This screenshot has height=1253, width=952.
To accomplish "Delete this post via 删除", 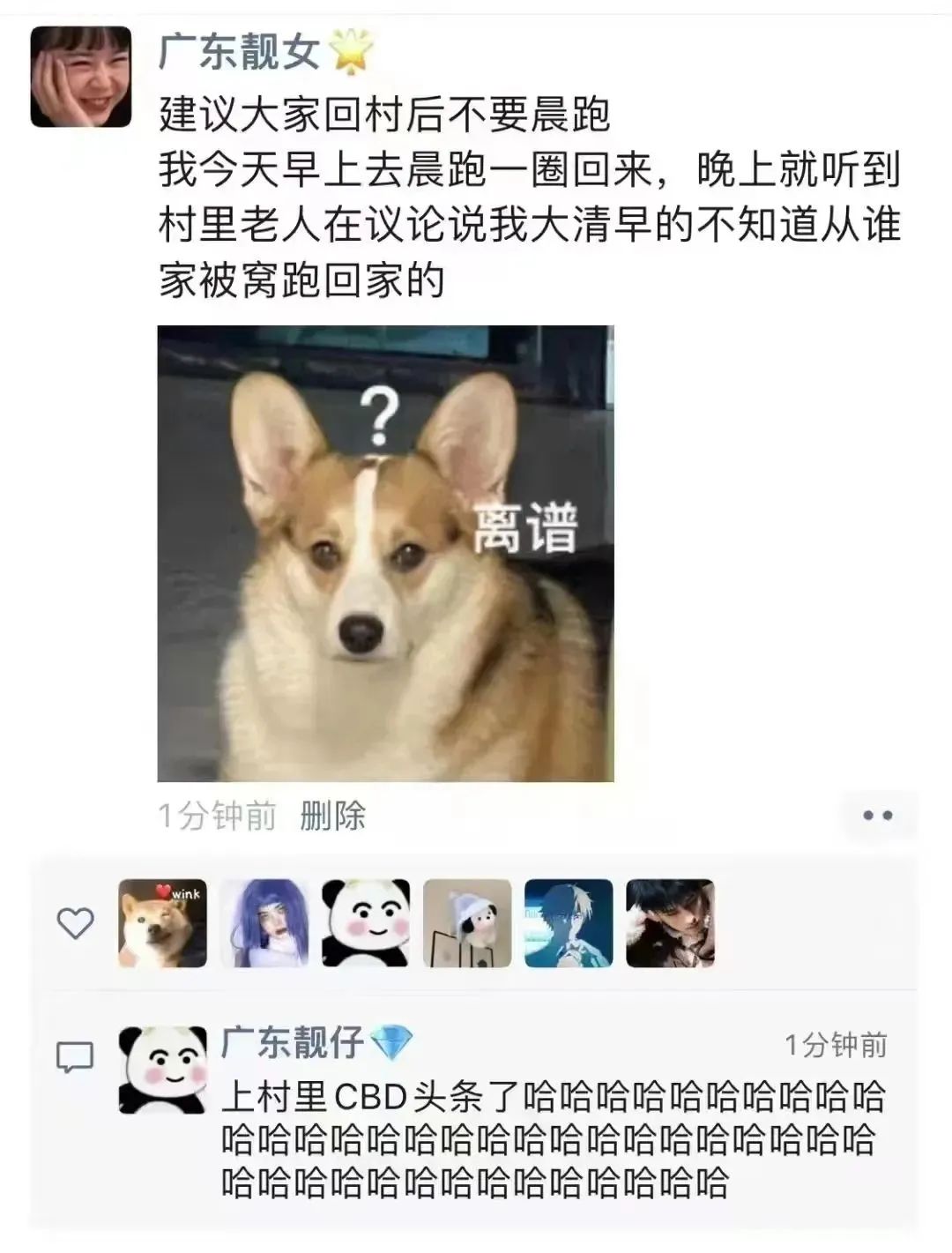I will tap(332, 816).
